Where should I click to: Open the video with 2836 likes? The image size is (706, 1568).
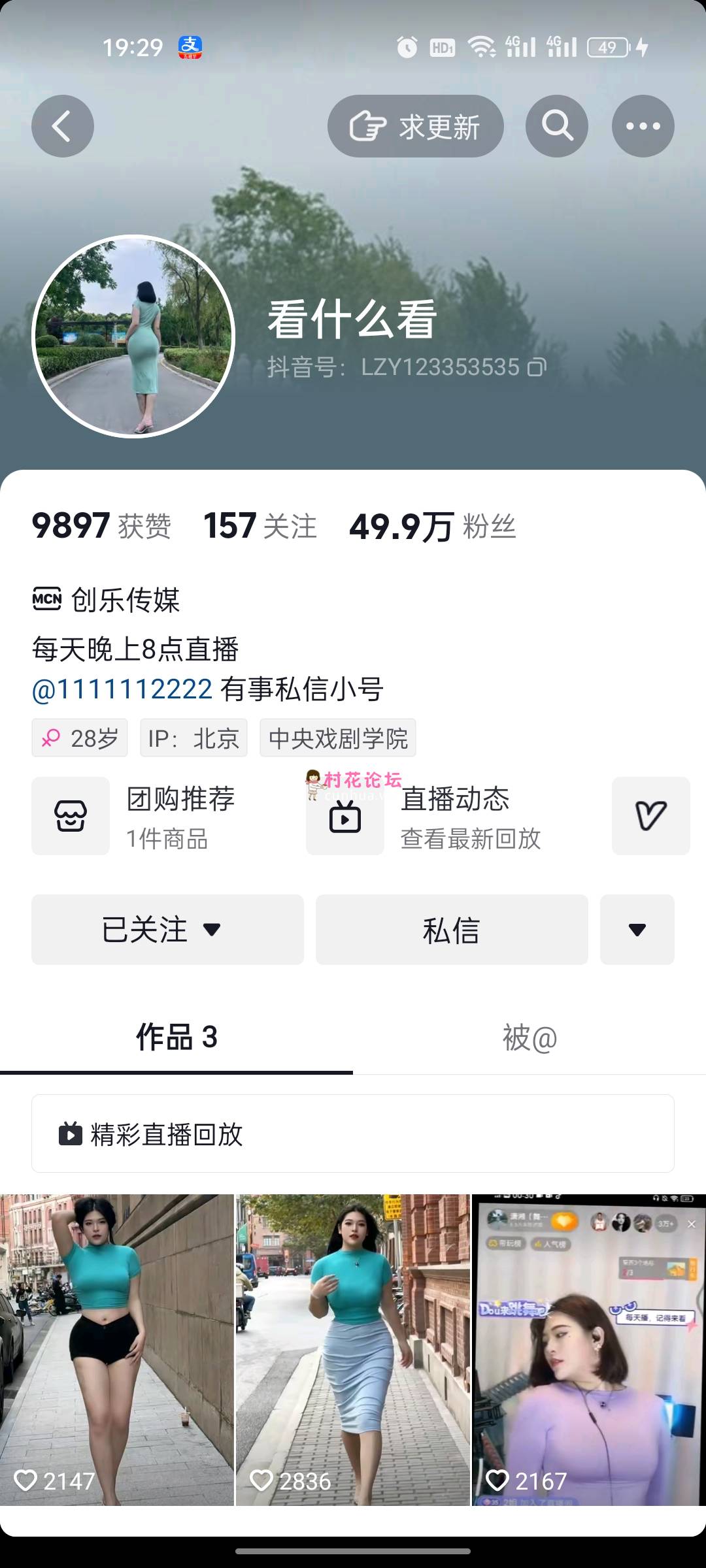[353, 1350]
